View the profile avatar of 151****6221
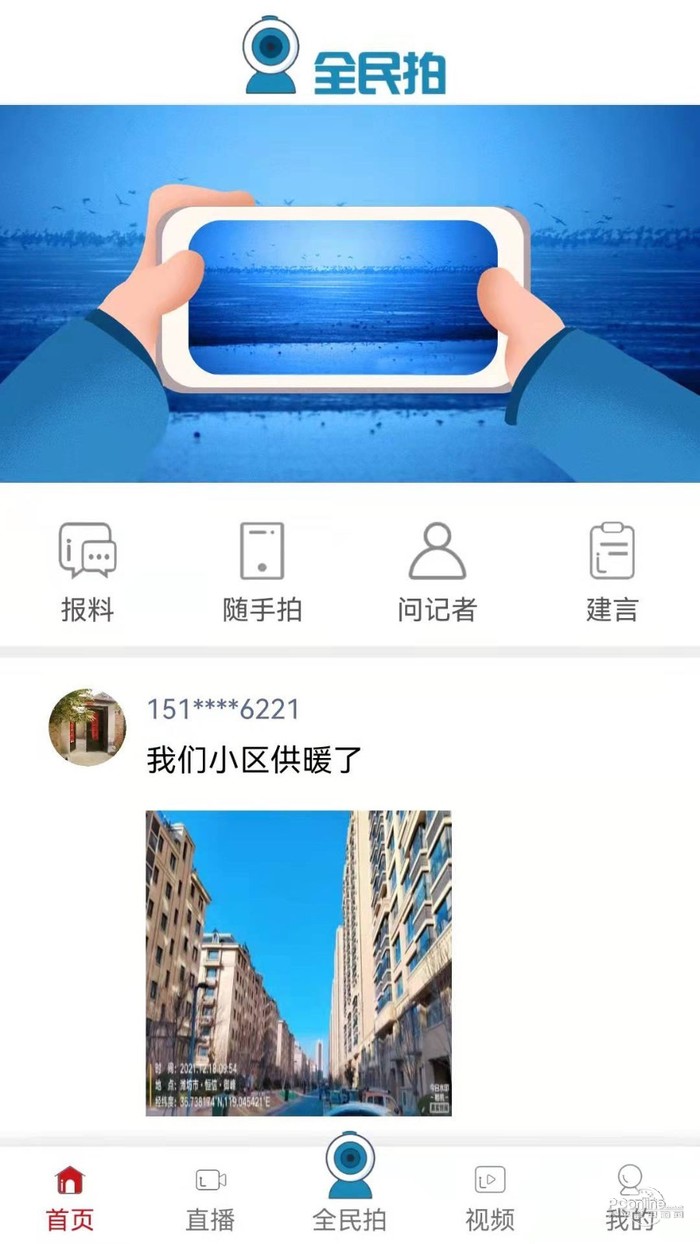The image size is (700, 1244). click(x=87, y=727)
